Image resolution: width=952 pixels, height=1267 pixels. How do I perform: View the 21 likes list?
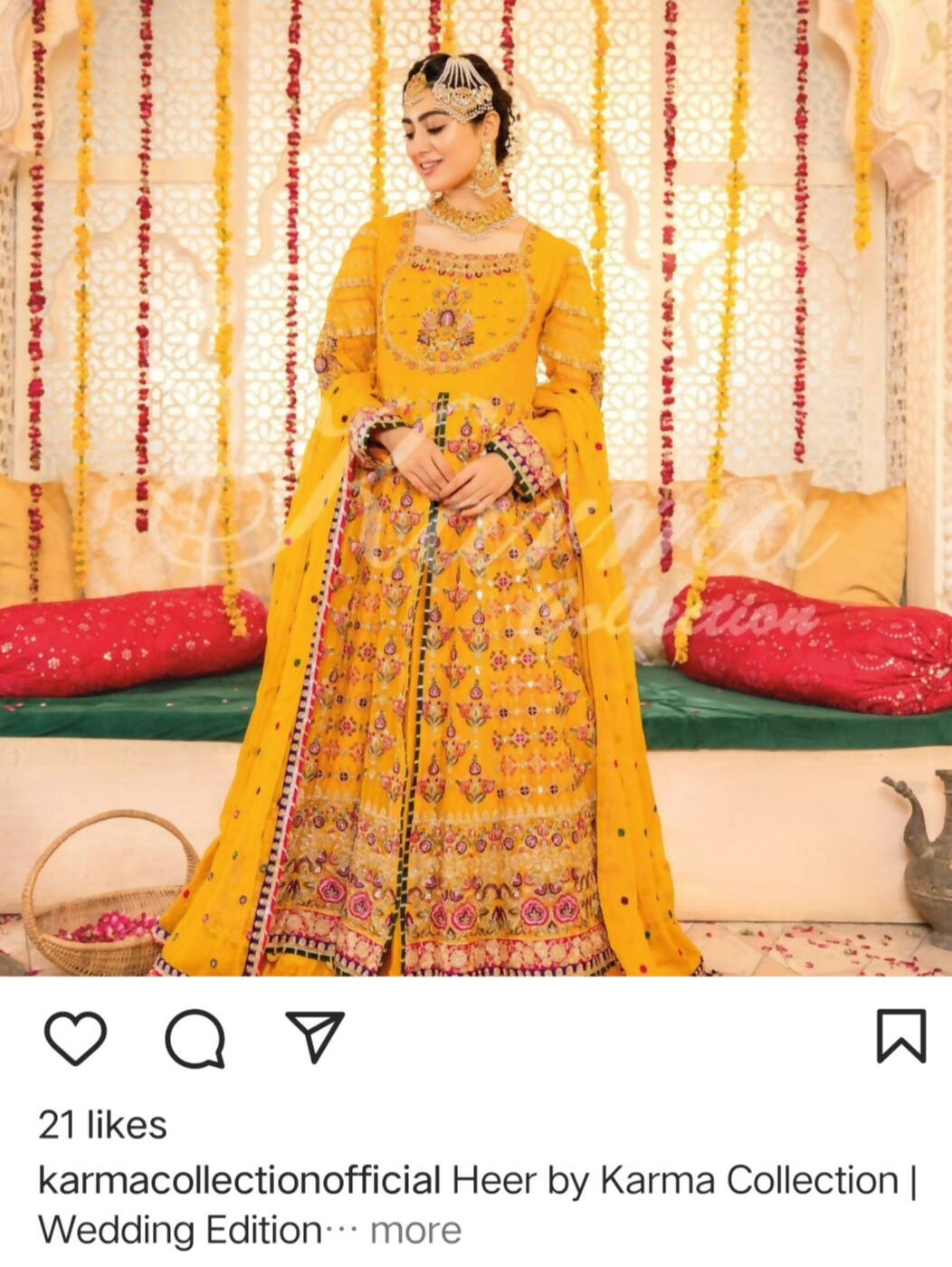102,1125
